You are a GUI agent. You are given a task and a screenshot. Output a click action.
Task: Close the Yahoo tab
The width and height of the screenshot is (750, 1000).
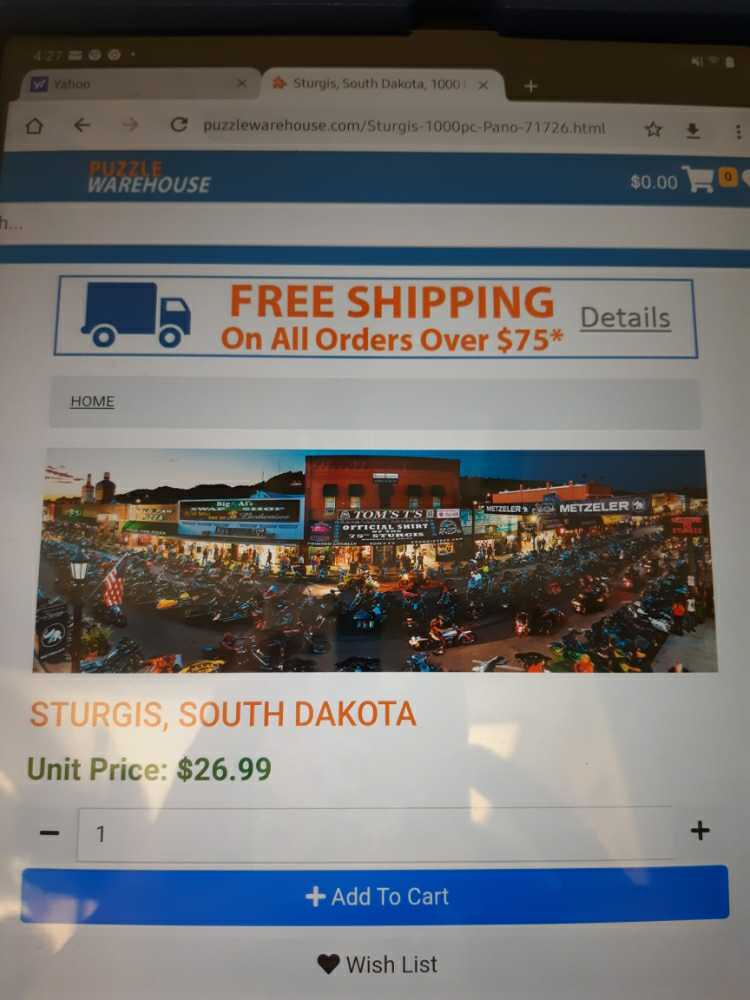click(241, 84)
